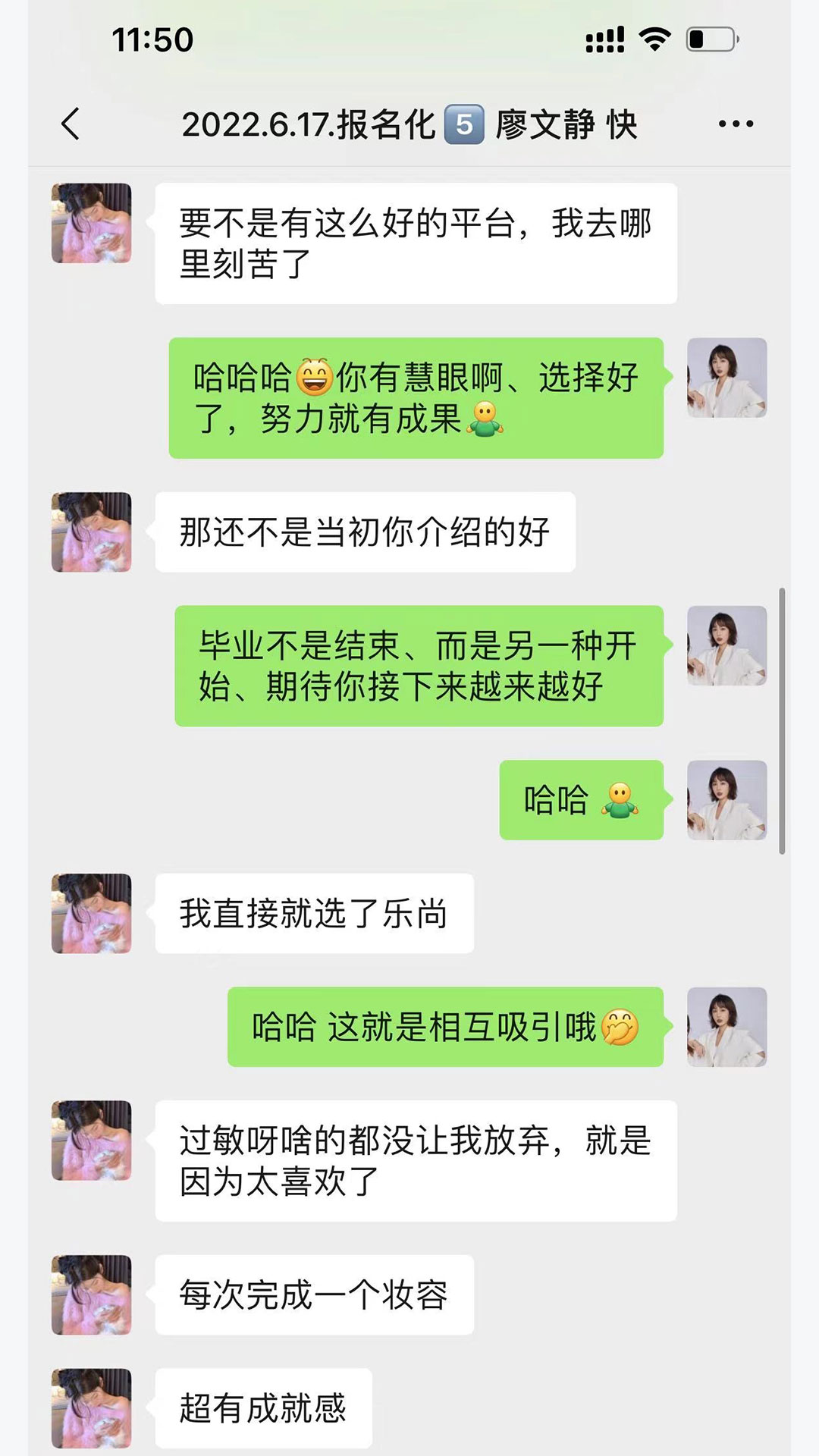
Task: Tap contact avatar beside 要不是有这么好的平台 message
Action: 91,223
